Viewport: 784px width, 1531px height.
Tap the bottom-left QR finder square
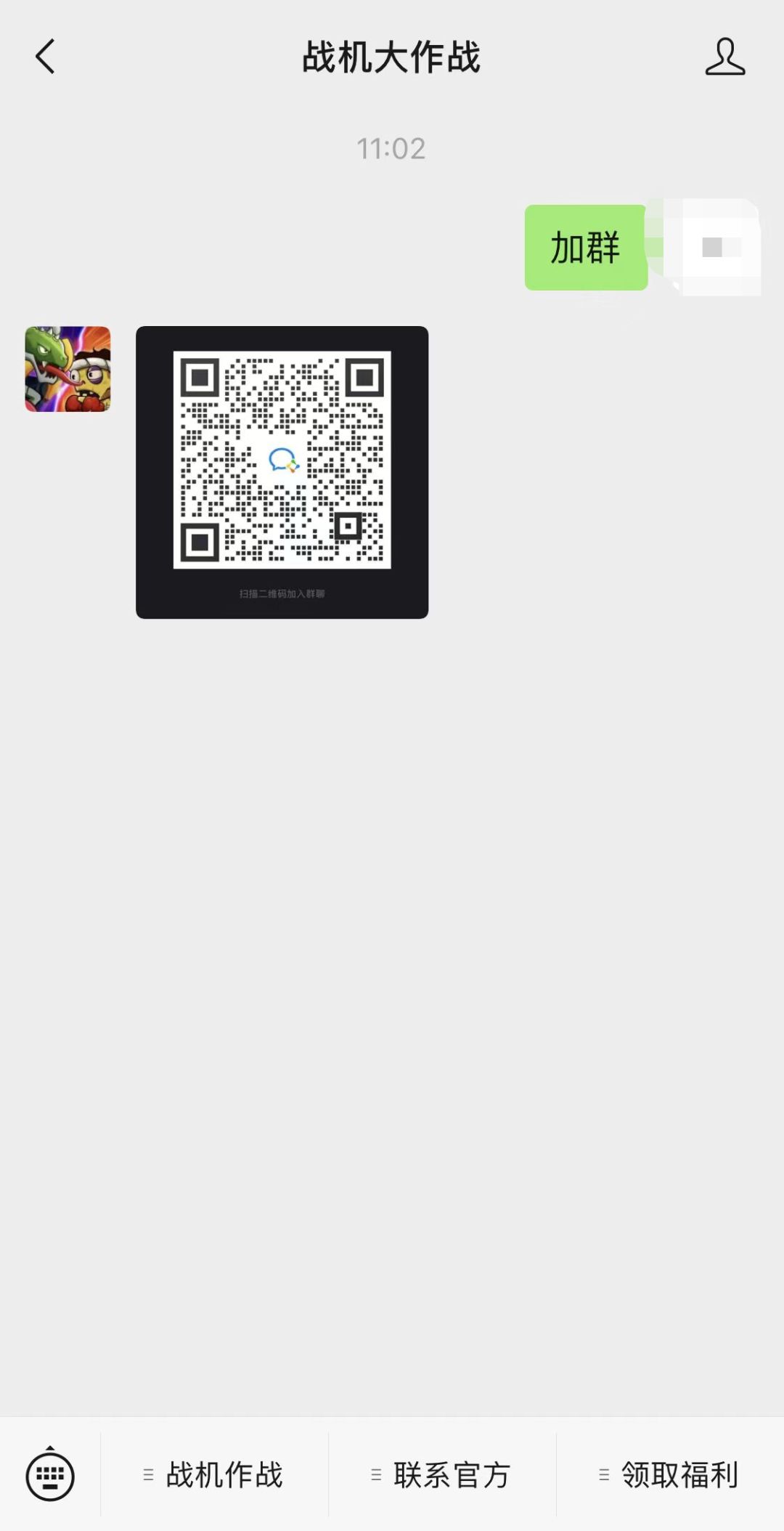tap(200, 540)
